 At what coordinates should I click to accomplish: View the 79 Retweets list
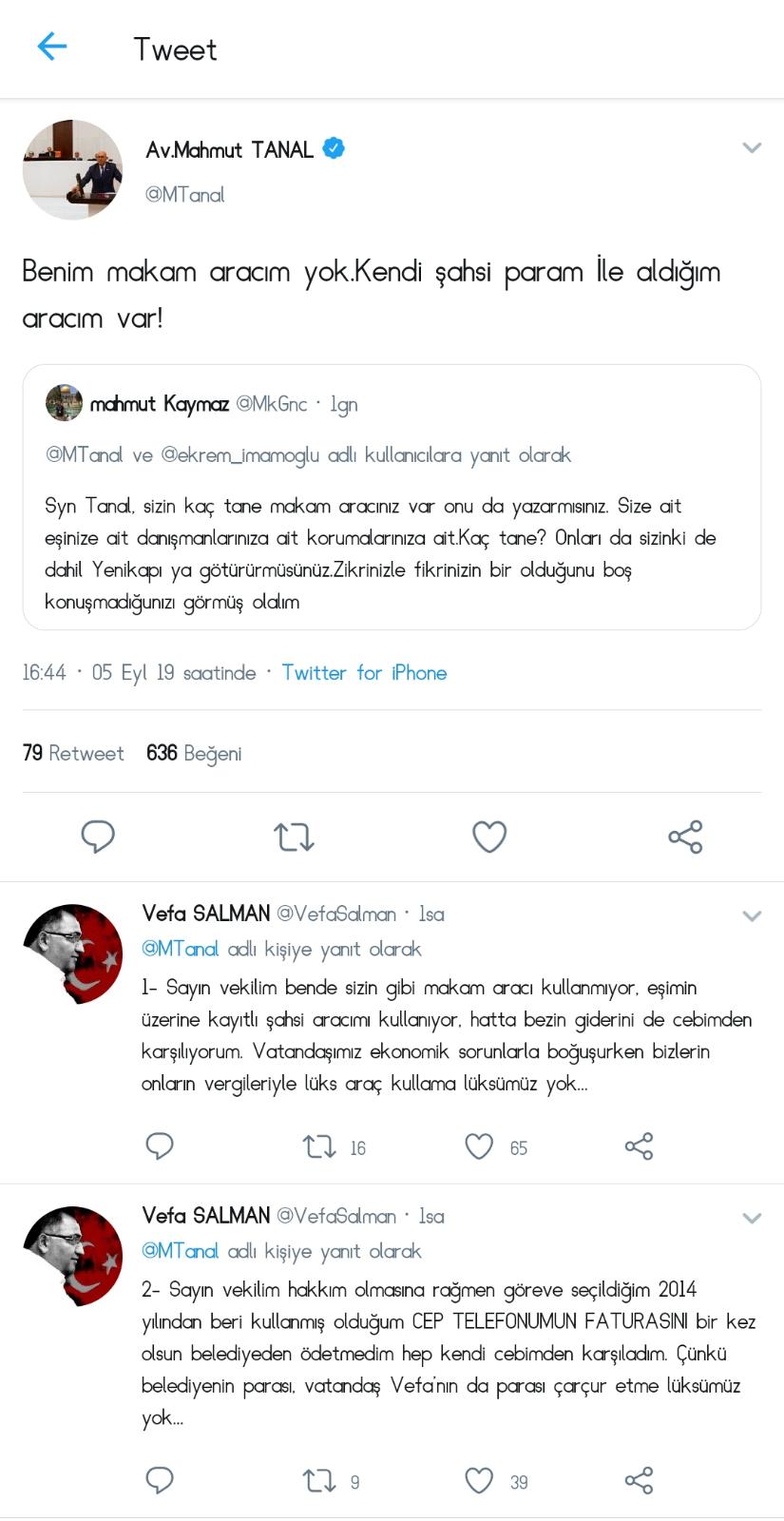[73, 753]
